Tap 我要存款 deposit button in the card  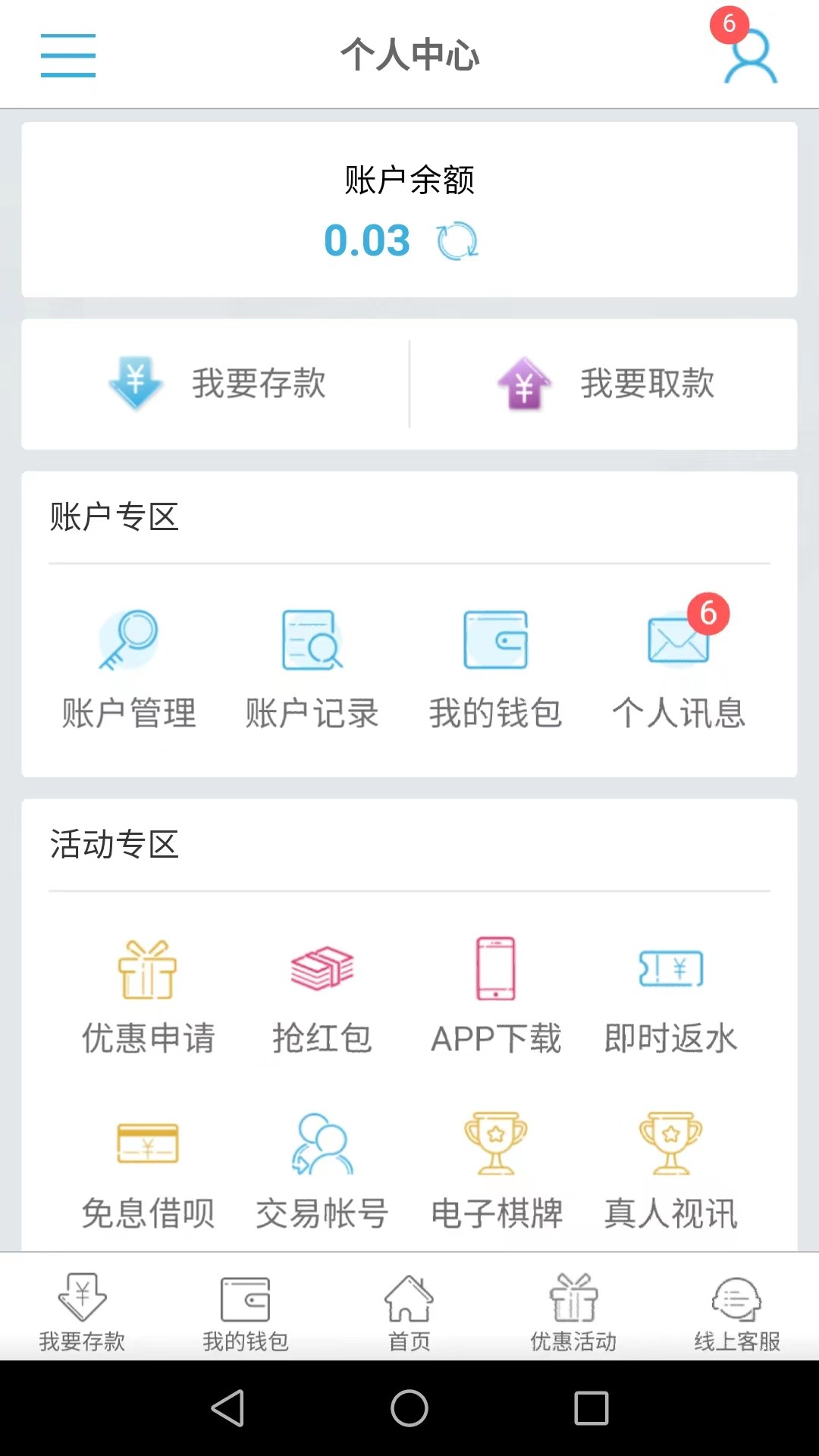point(217,383)
